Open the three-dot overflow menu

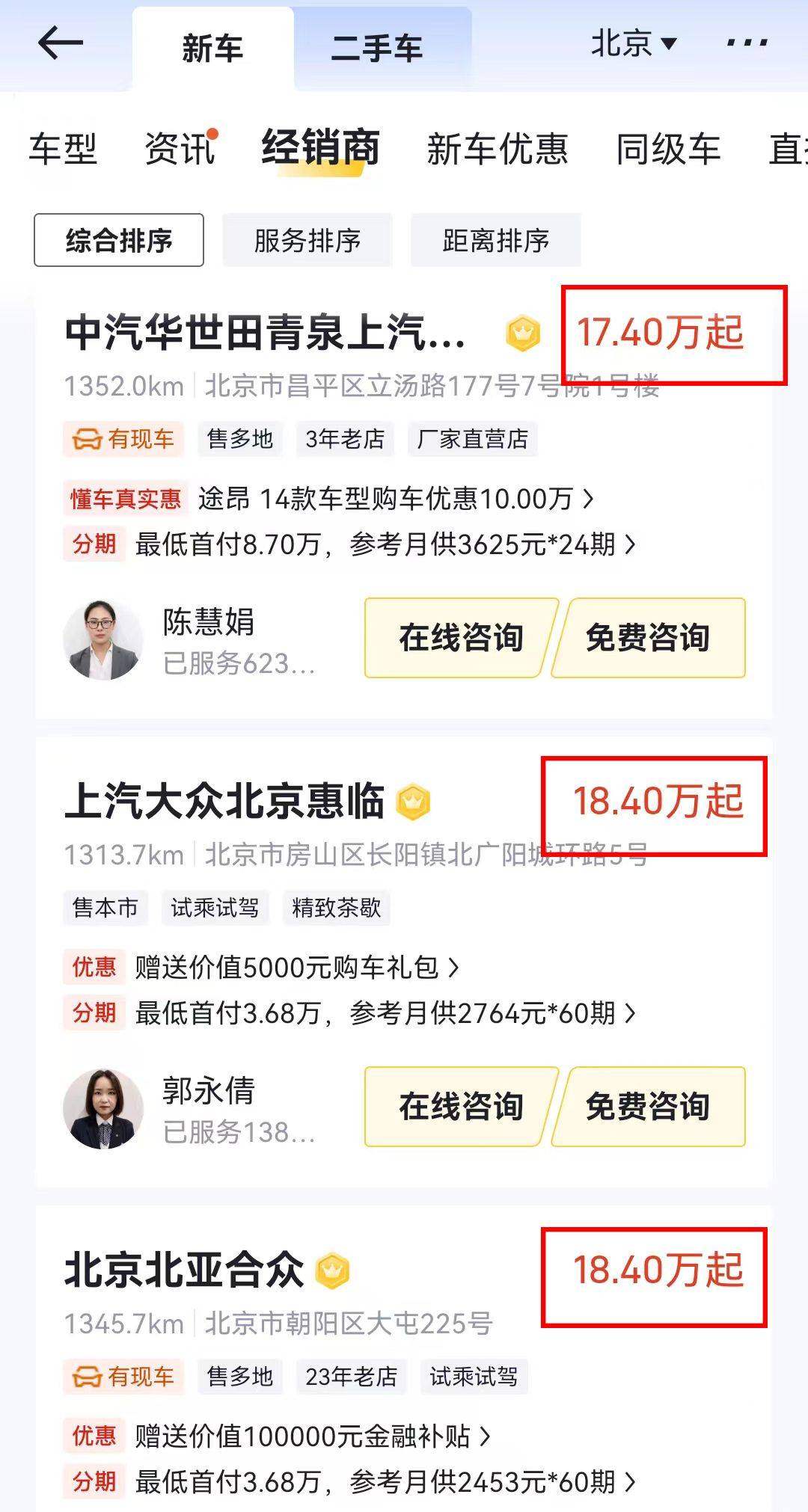pos(747,43)
